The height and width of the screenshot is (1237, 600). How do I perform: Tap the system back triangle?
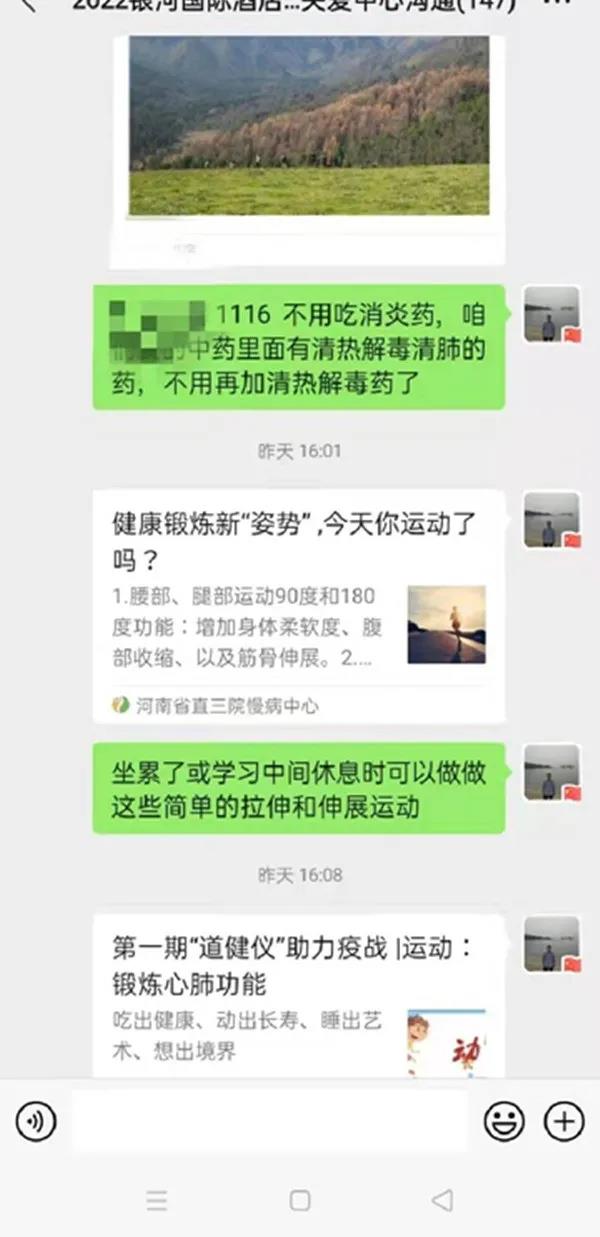tap(442, 1200)
